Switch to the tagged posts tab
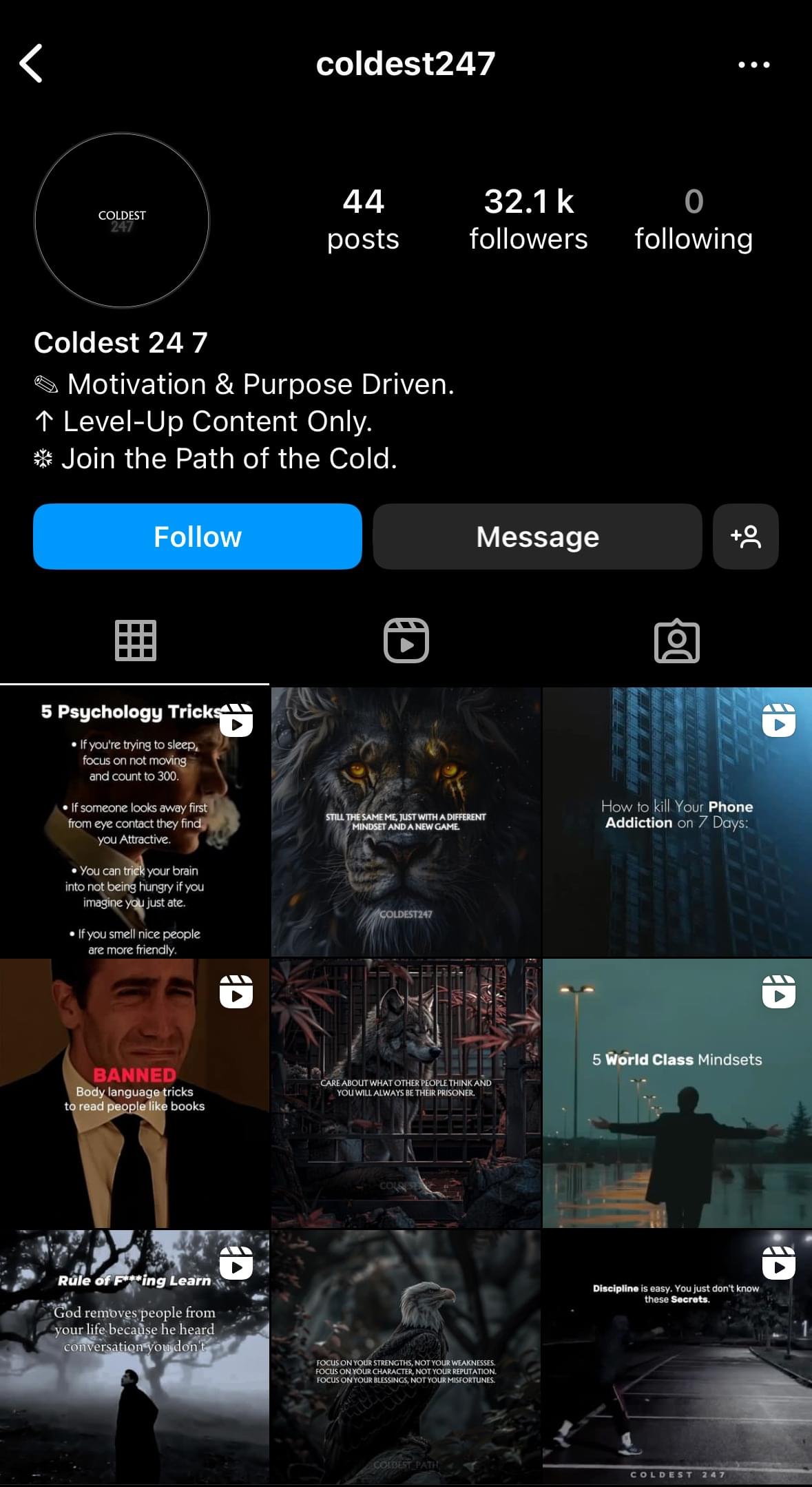This screenshot has height=1487, width=812. 676,641
